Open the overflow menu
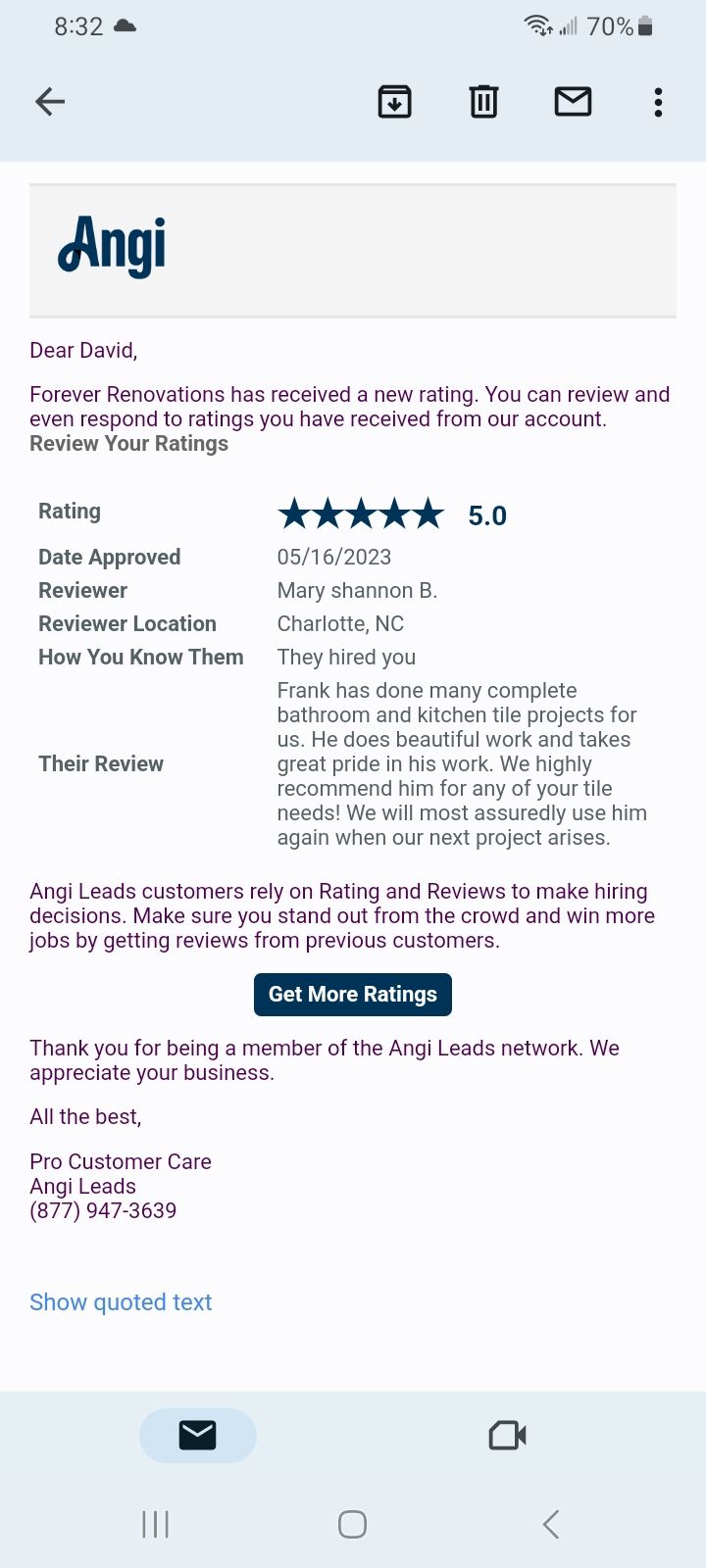The image size is (706, 1568). pos(658,102)
